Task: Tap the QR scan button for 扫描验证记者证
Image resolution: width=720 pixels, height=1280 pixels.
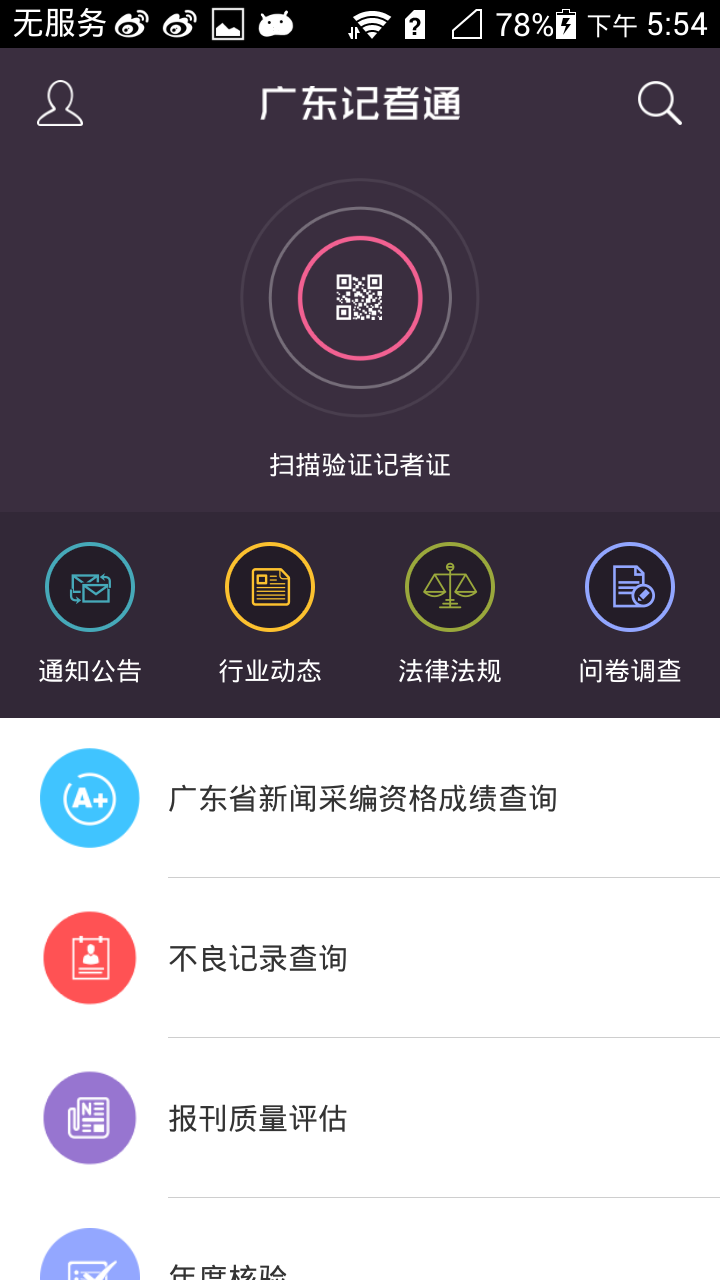Action: click(x=360, y=298)
